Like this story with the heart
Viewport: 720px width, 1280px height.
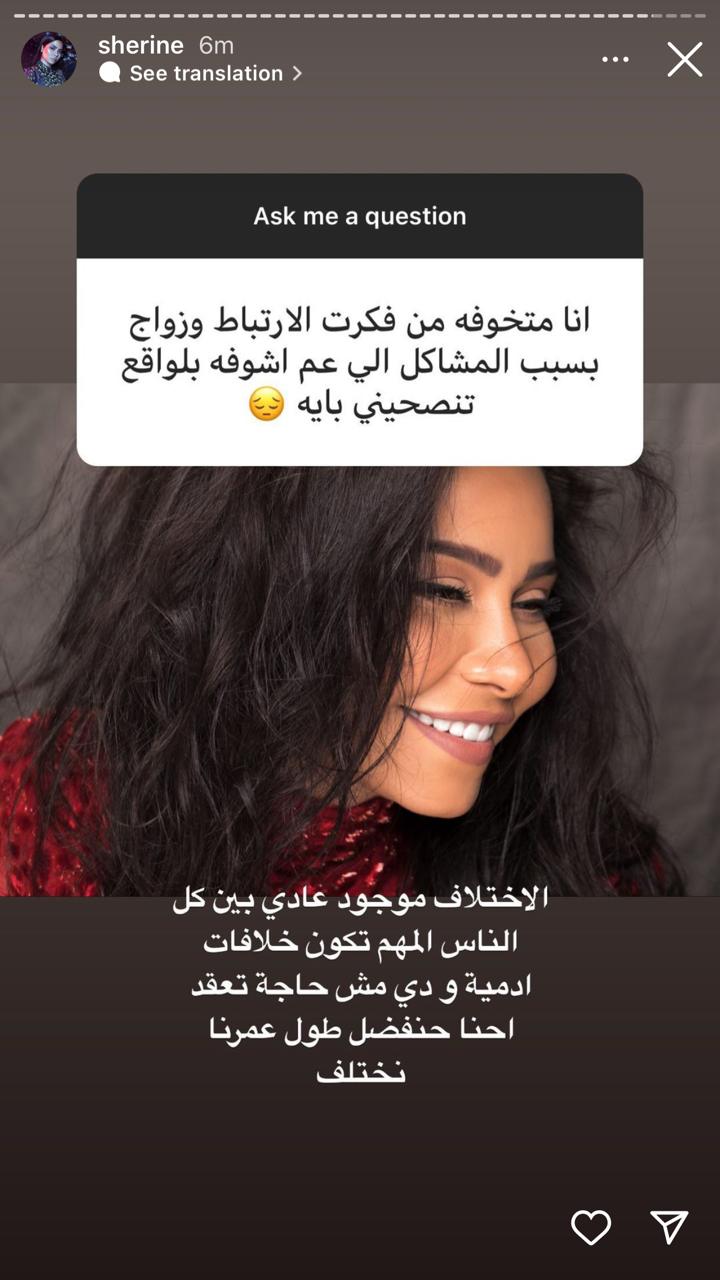[591, 1227]
